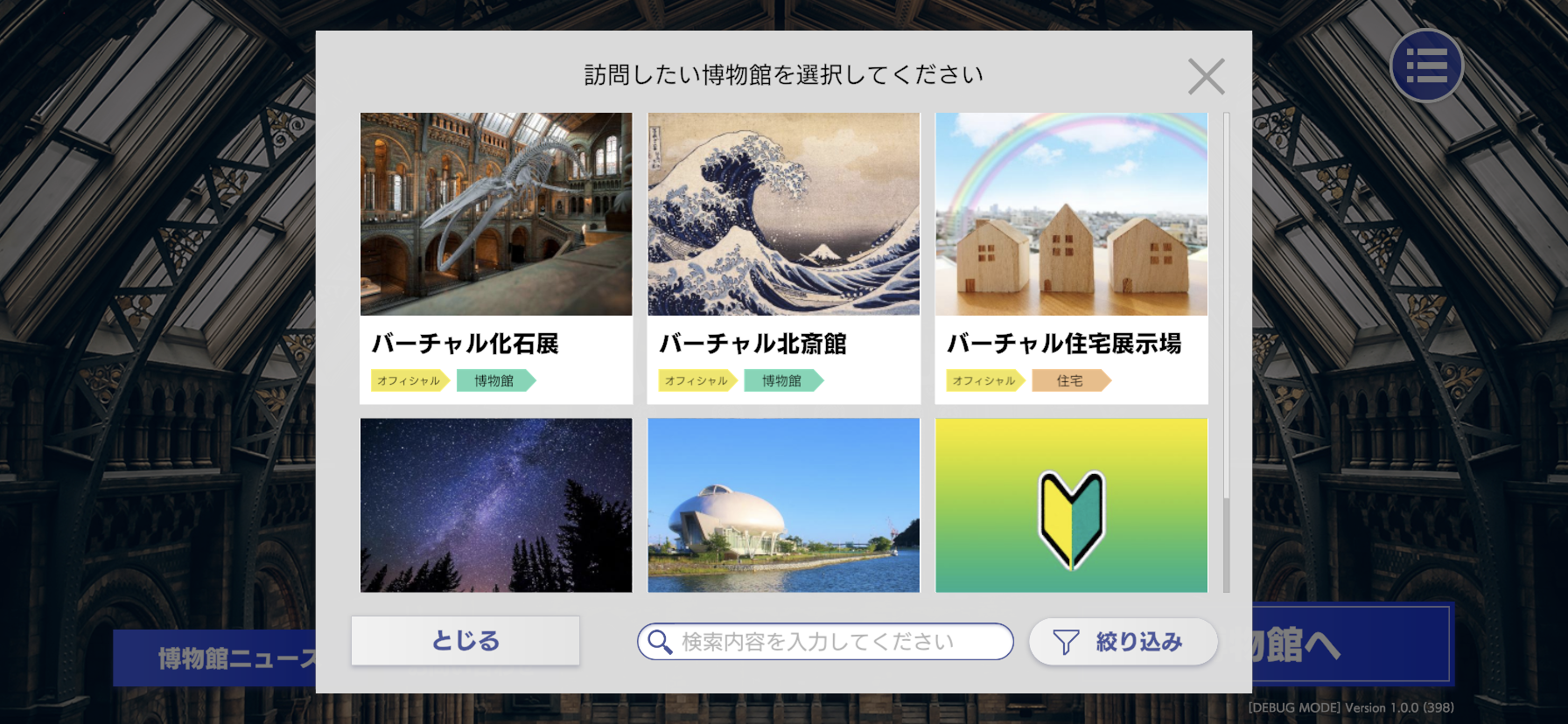The image size is (1568, 724).
Task: Open the white dome building card
Action: [783, 505]
